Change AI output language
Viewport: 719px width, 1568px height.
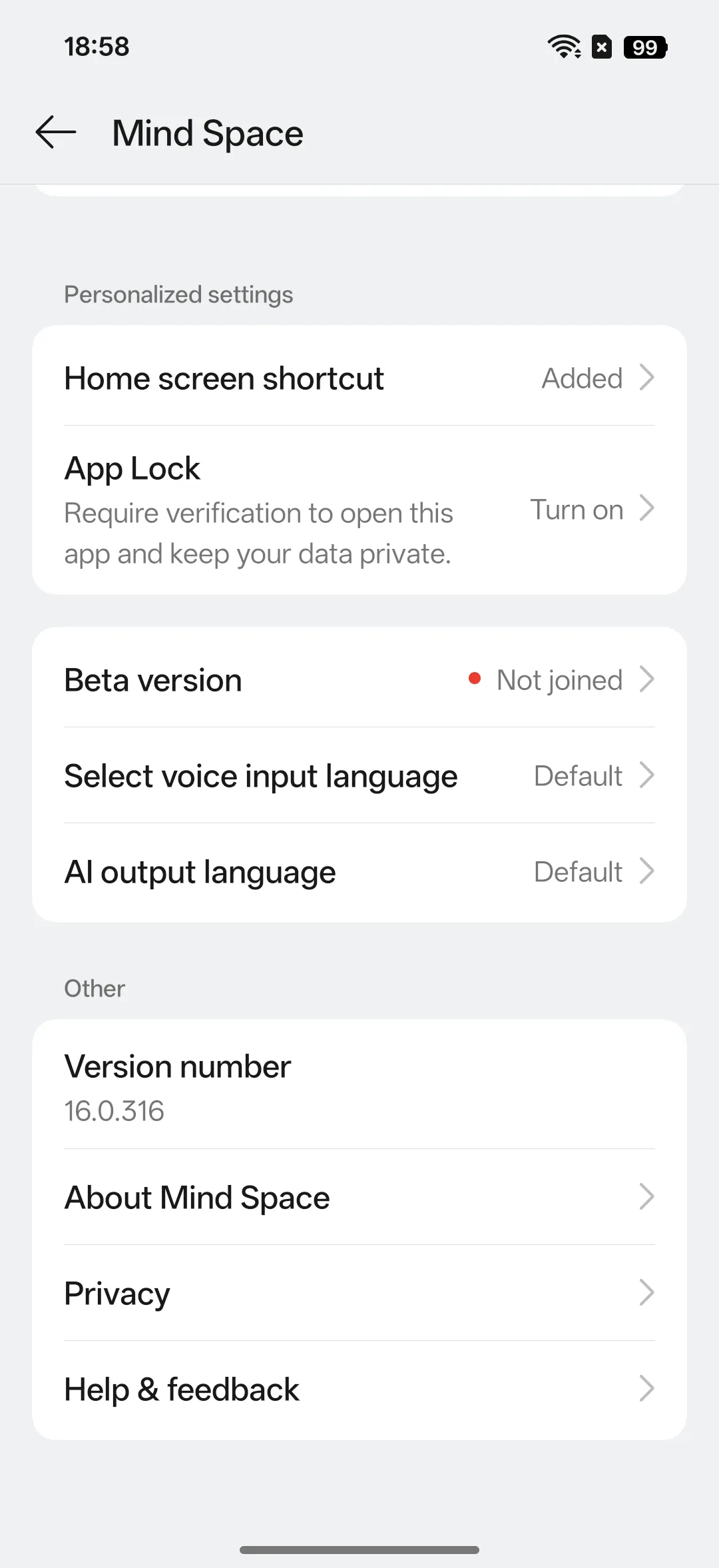click(x=359, y=871)
